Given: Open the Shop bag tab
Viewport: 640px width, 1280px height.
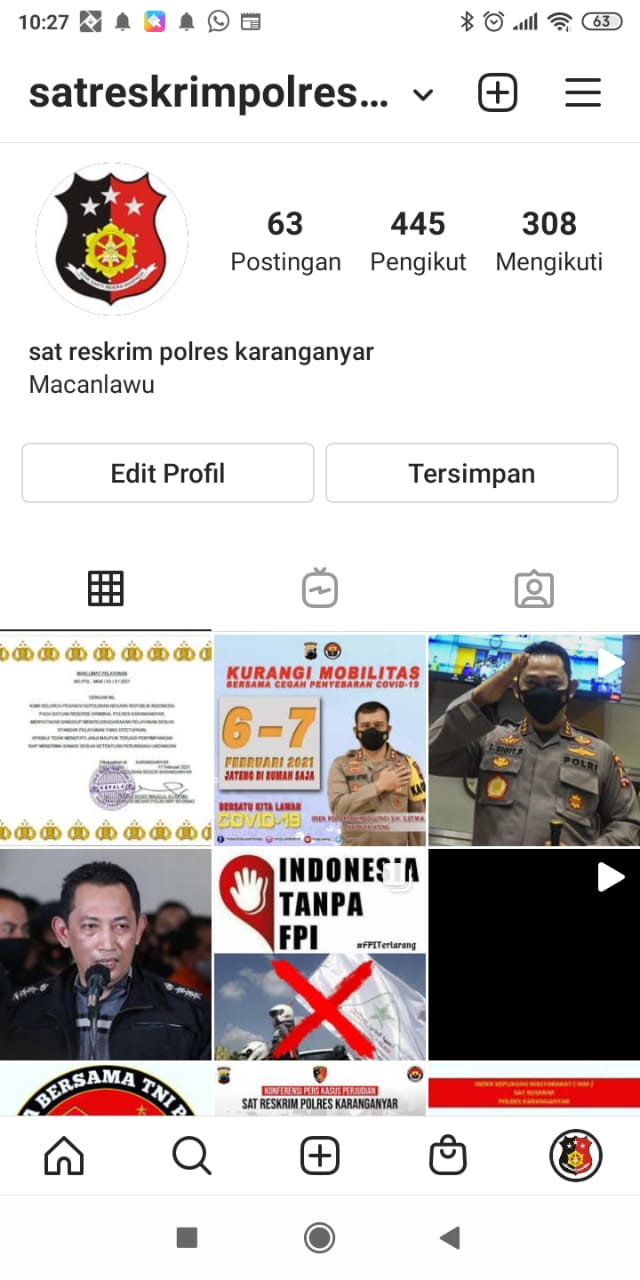Looking at the screenshot, I should [x=447, y=1156].
